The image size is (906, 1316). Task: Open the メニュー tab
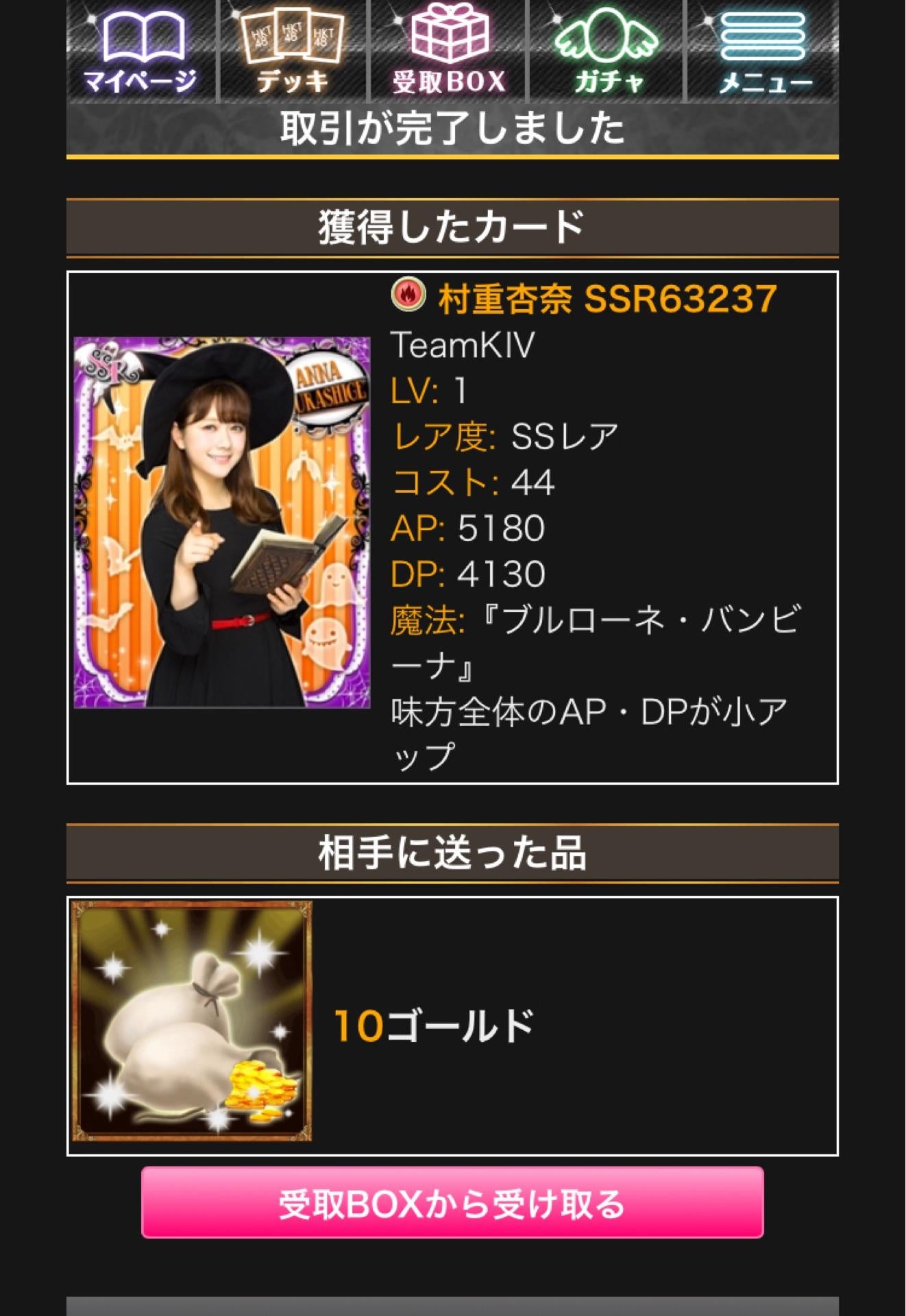tap(763, 51)
